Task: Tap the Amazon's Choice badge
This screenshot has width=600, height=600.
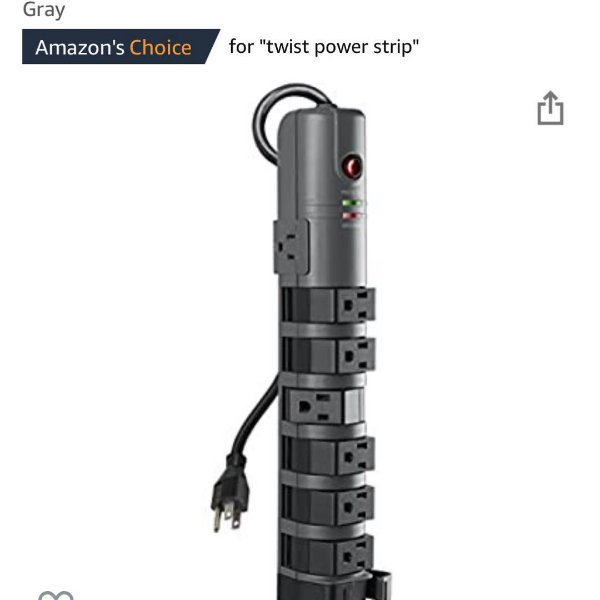Action: click(114, 47)
